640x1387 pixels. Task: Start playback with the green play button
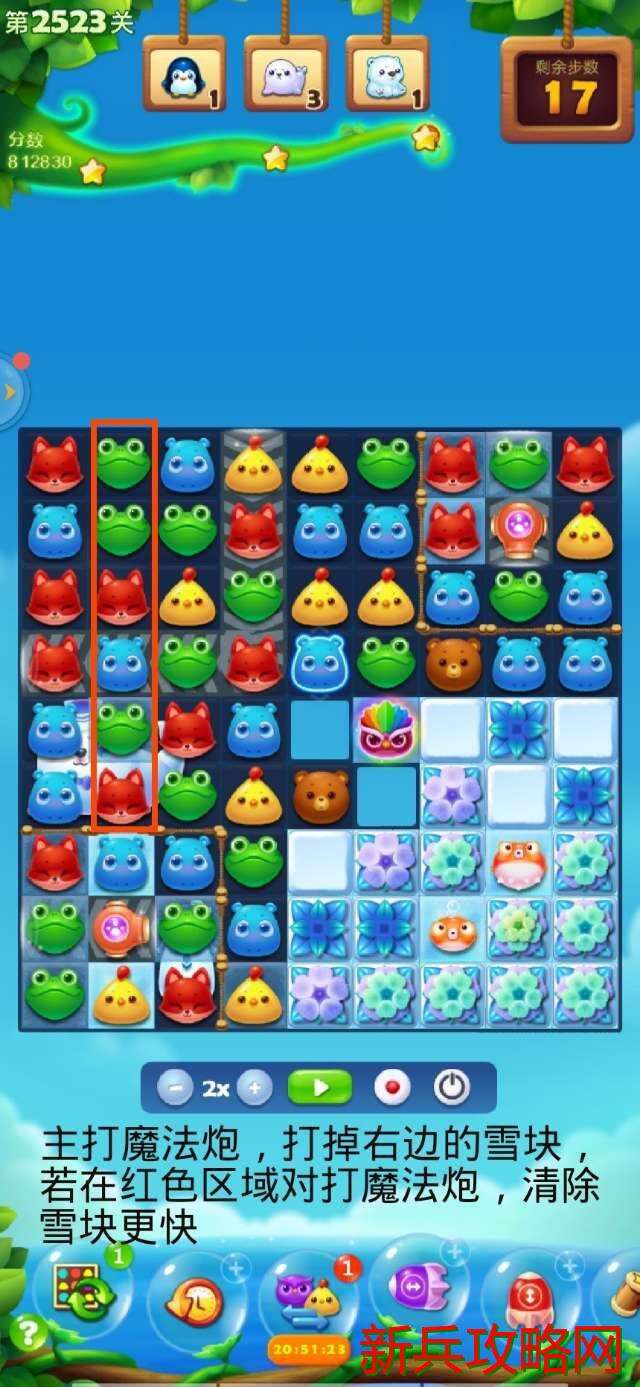tap(320, 1087)
